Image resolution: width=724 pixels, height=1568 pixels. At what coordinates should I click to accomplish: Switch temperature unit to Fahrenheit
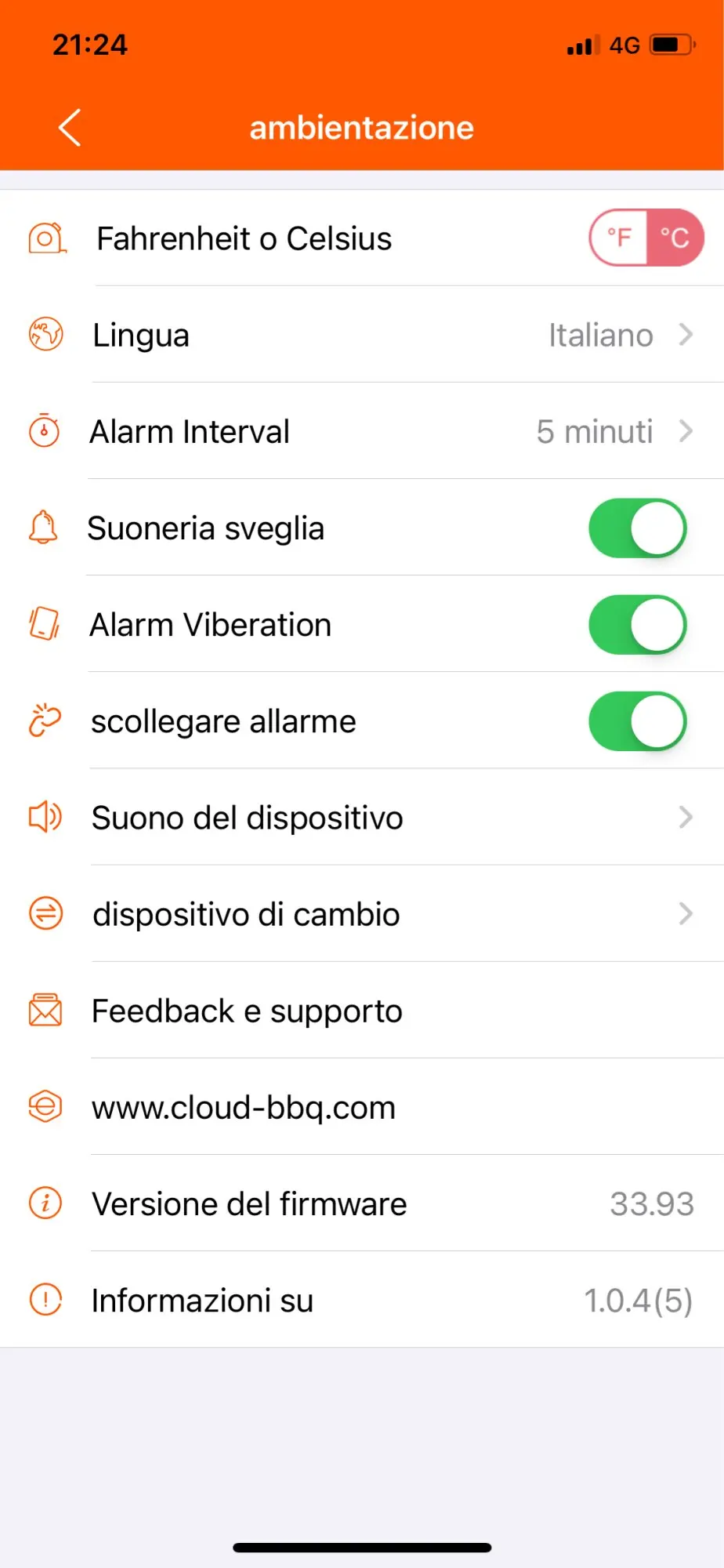[x=619, y=238]
